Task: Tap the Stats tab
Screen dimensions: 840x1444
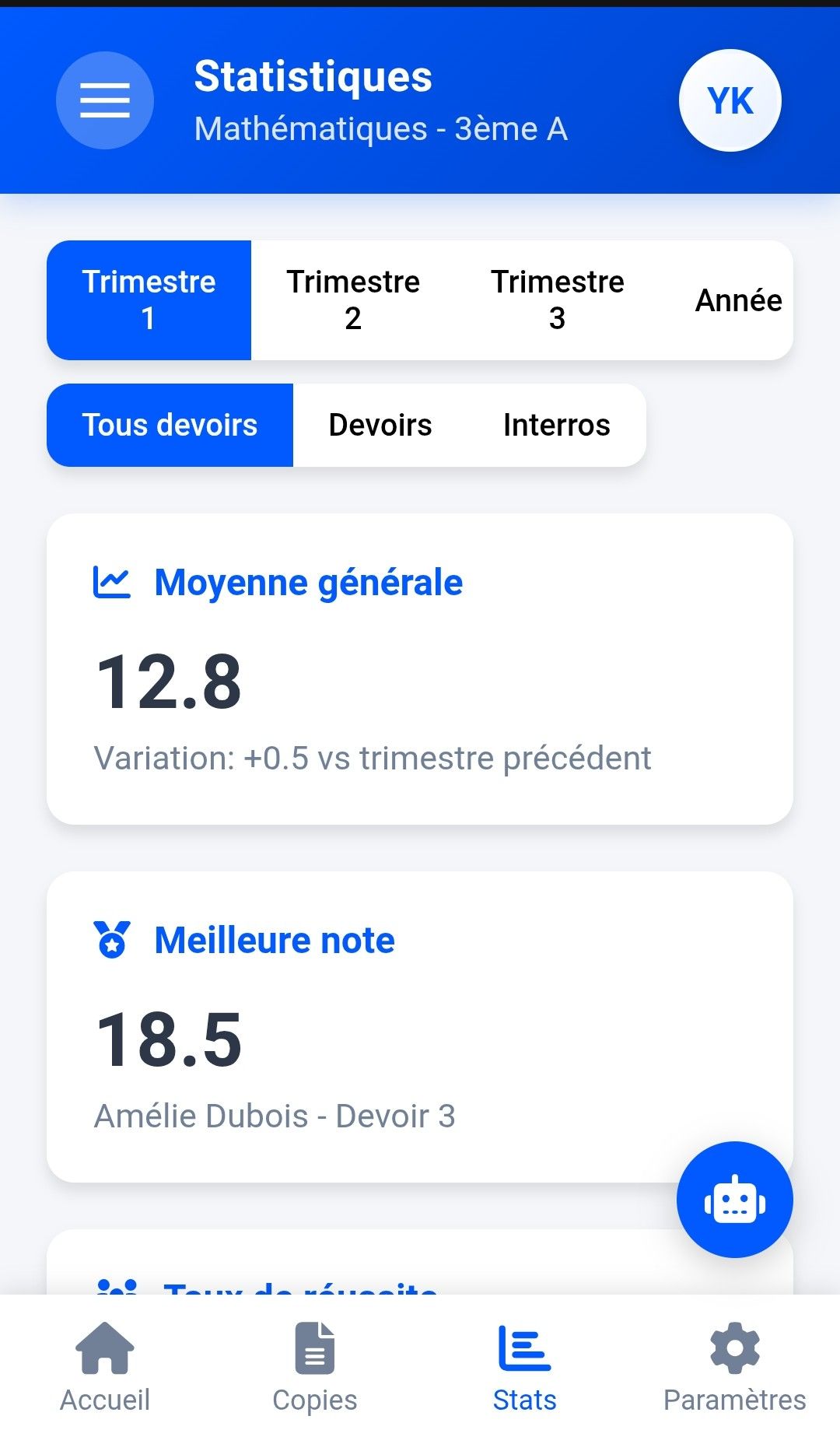Action: pyautogui.click(x=525, y=1368)
